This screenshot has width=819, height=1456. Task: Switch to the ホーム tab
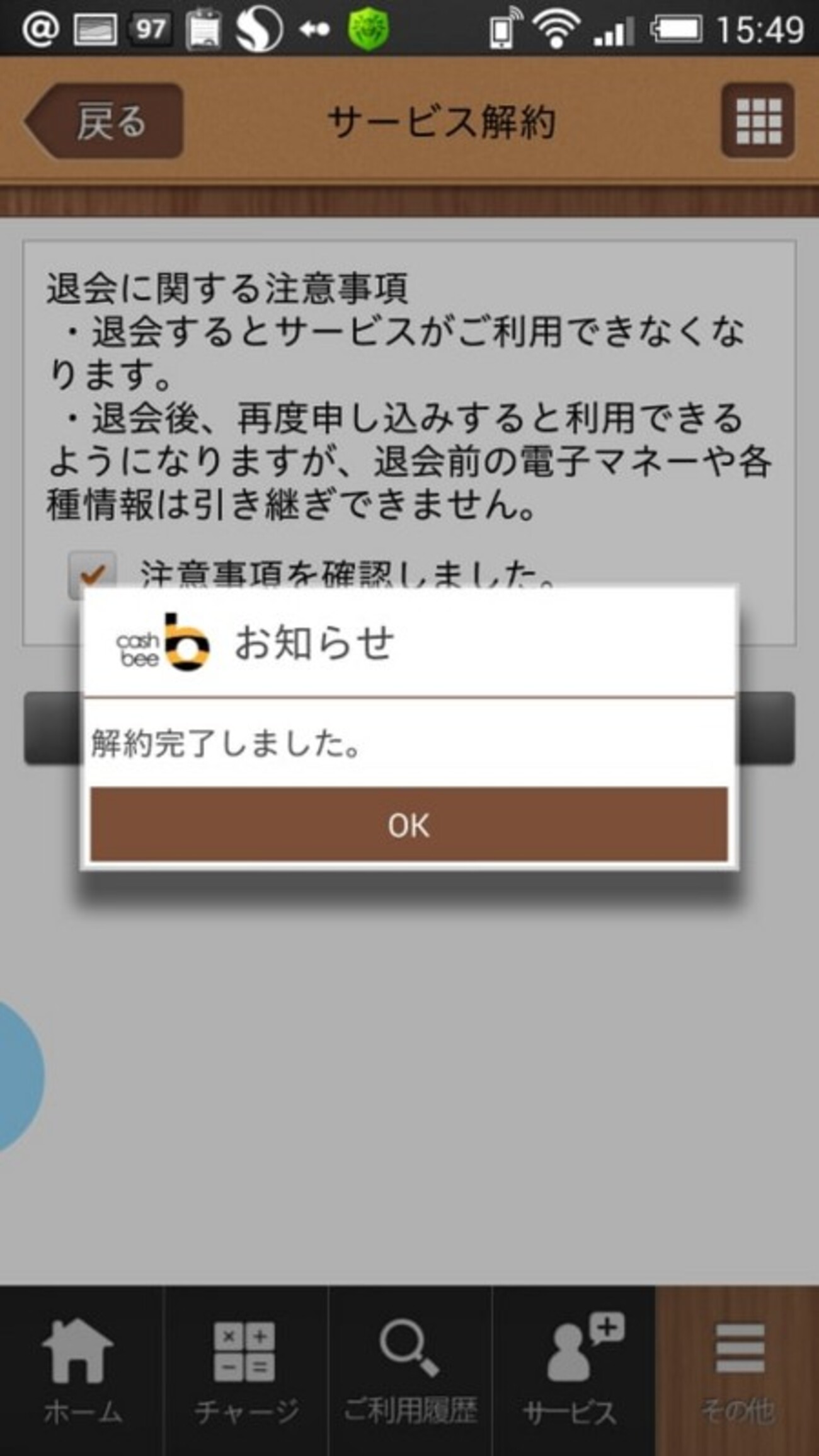click(x=82, y=1371)
